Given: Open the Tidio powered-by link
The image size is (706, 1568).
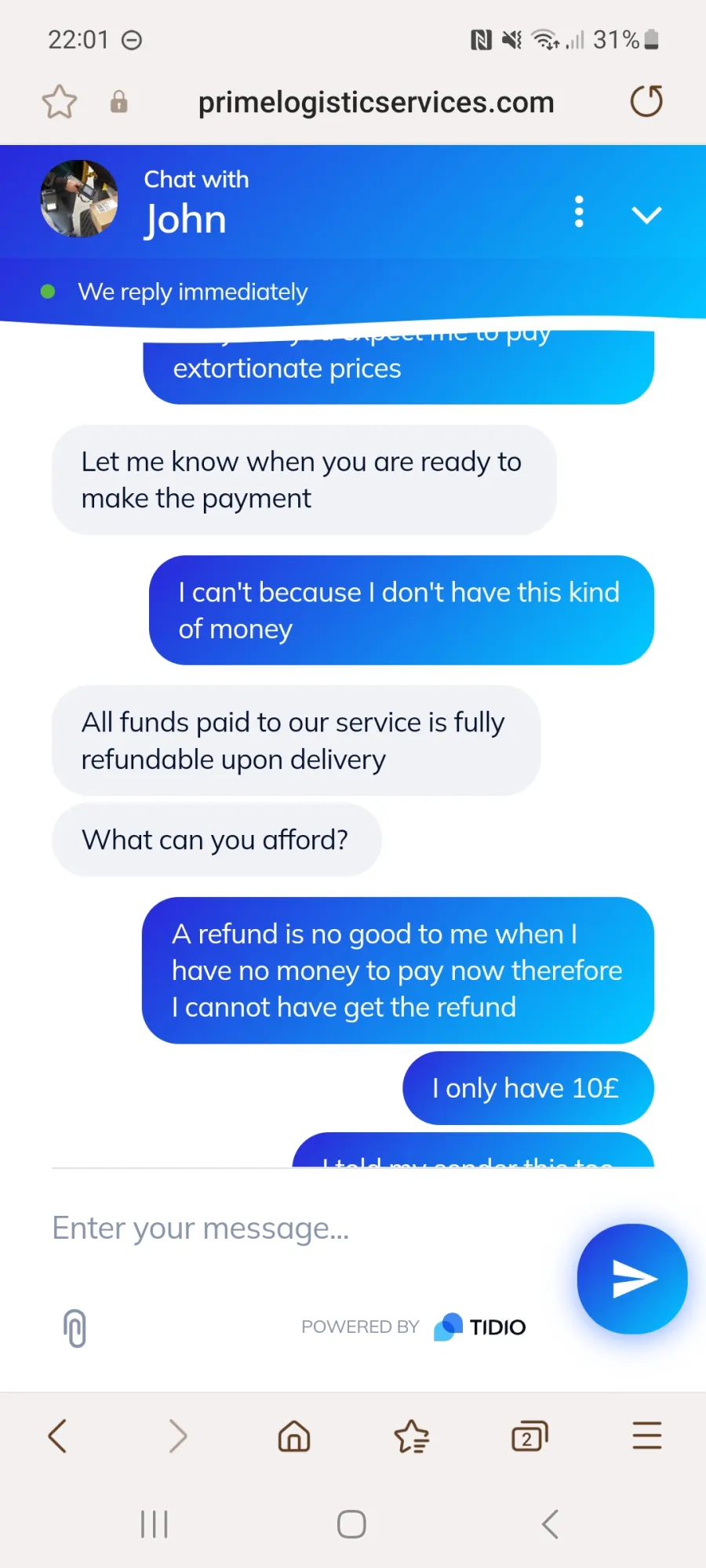Looking at the screenshot, I should click(x=413, y=1327).
